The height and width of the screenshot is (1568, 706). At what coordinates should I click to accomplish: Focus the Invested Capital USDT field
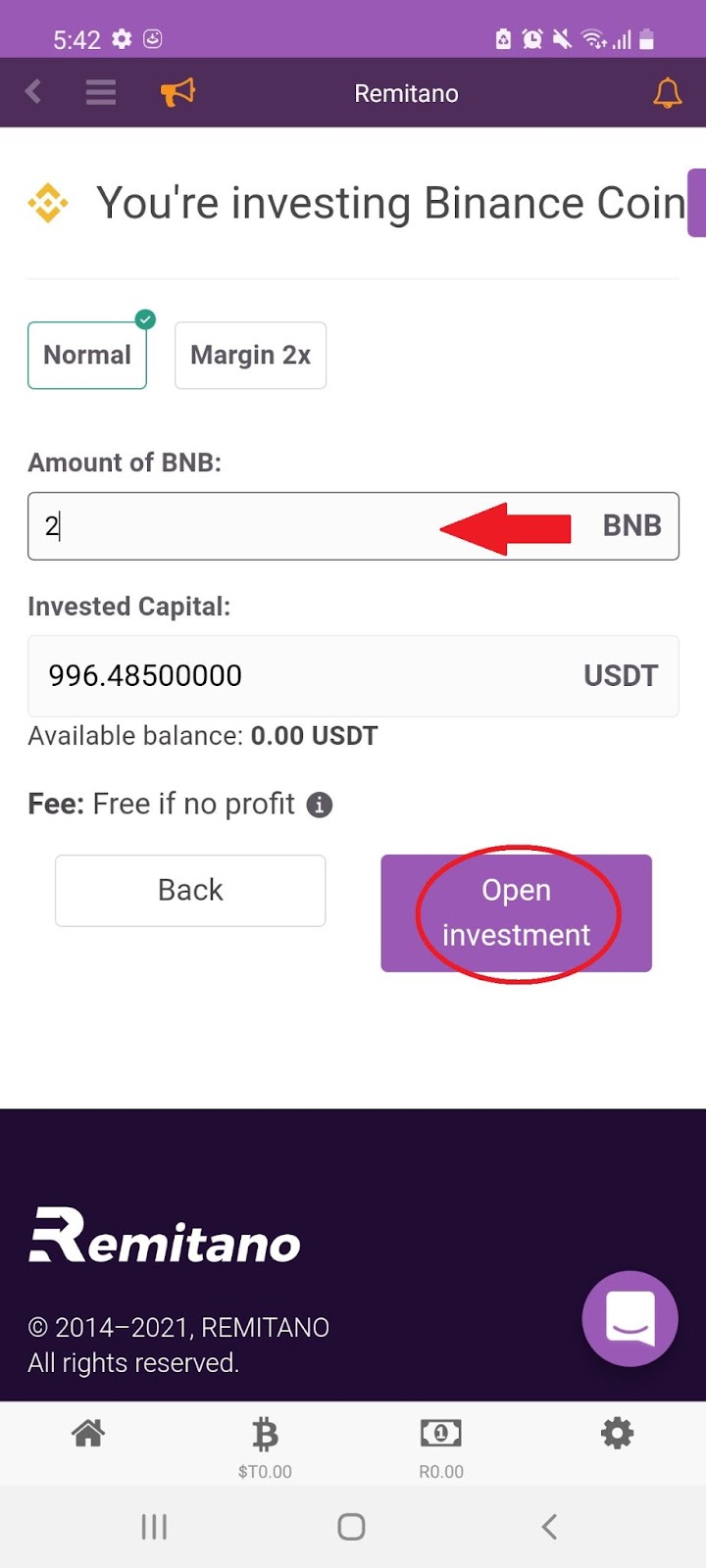click(353, 676)
